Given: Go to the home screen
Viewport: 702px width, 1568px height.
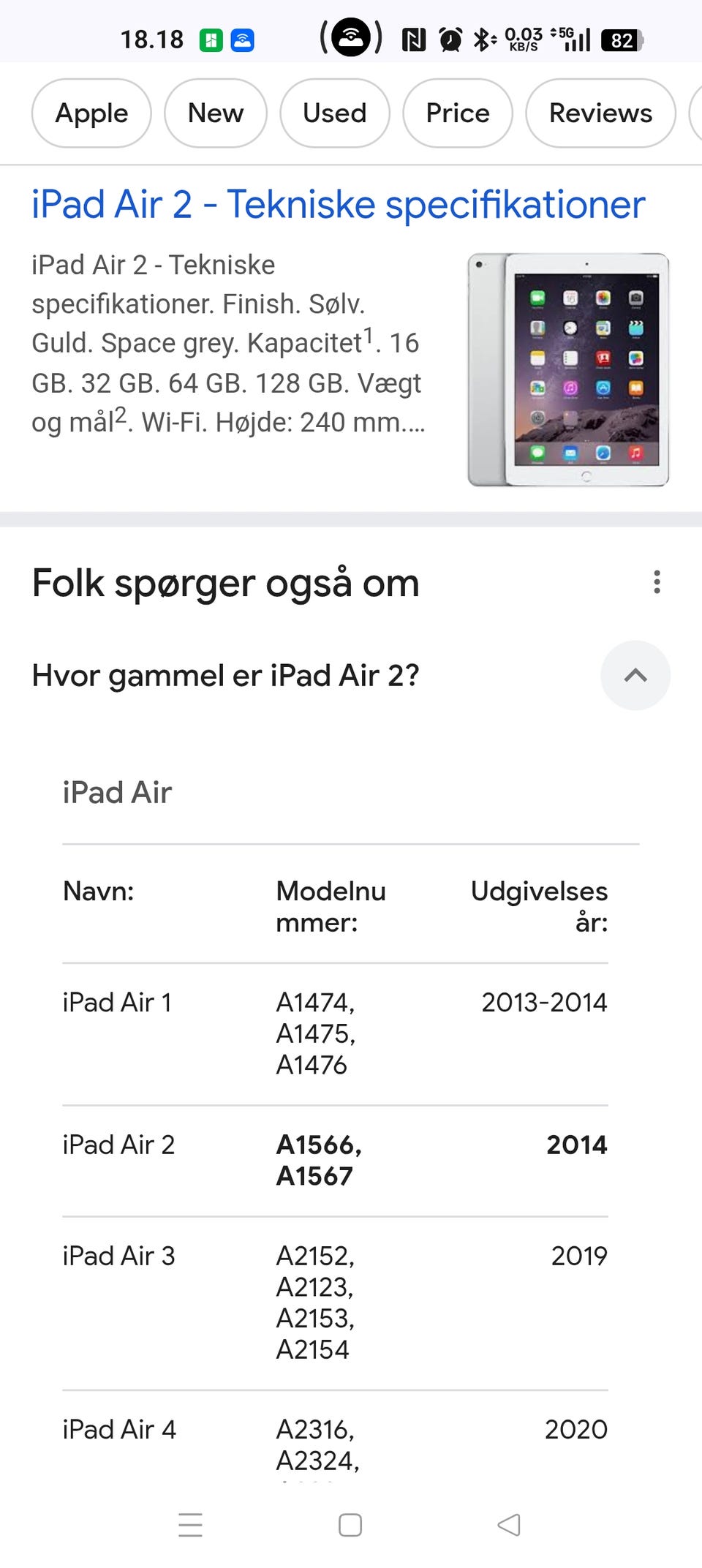Looking at the screenshot, I should (350, 1525).
